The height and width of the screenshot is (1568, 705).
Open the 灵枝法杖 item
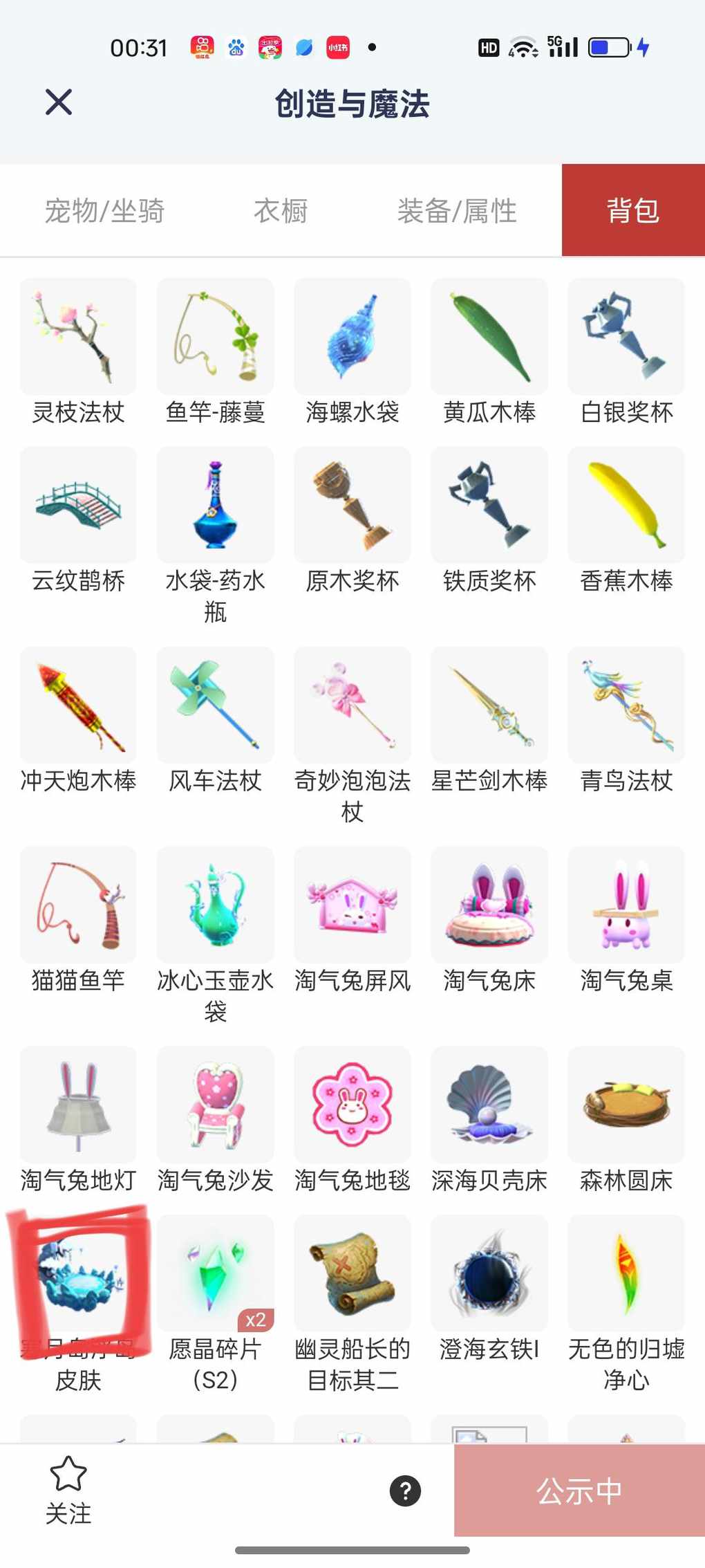point(78,338)
